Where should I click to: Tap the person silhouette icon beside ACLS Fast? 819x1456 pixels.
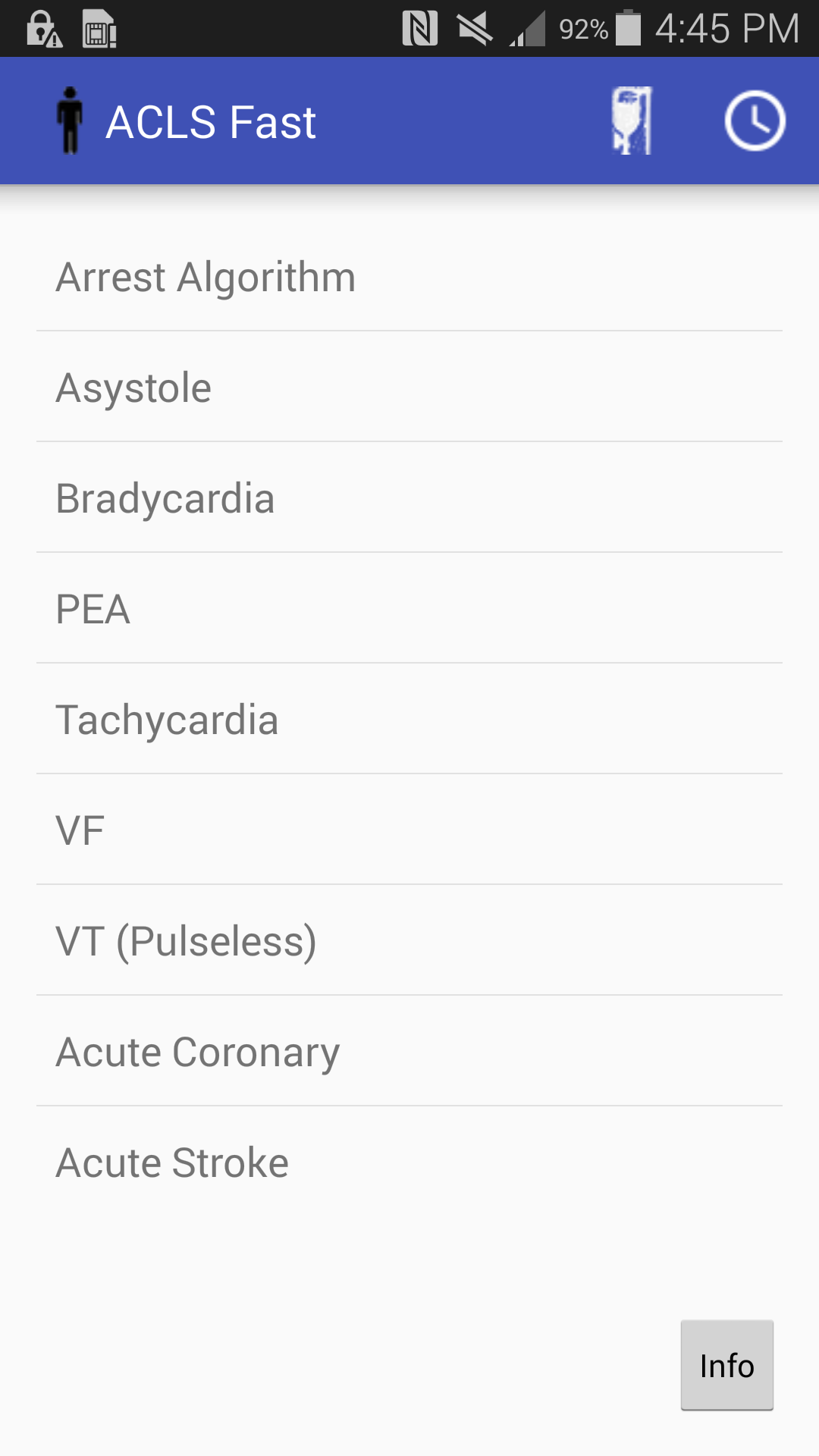coord(72,121)
